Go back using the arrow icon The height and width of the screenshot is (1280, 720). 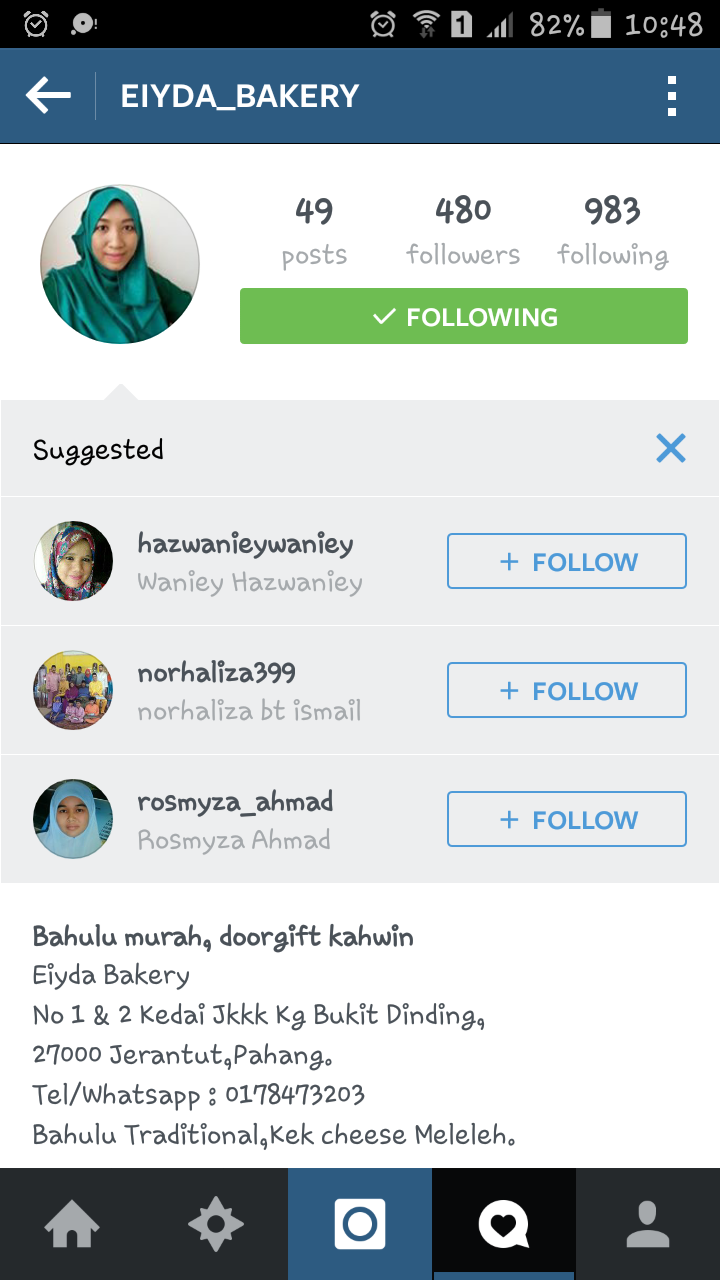(x=48, y=96)
